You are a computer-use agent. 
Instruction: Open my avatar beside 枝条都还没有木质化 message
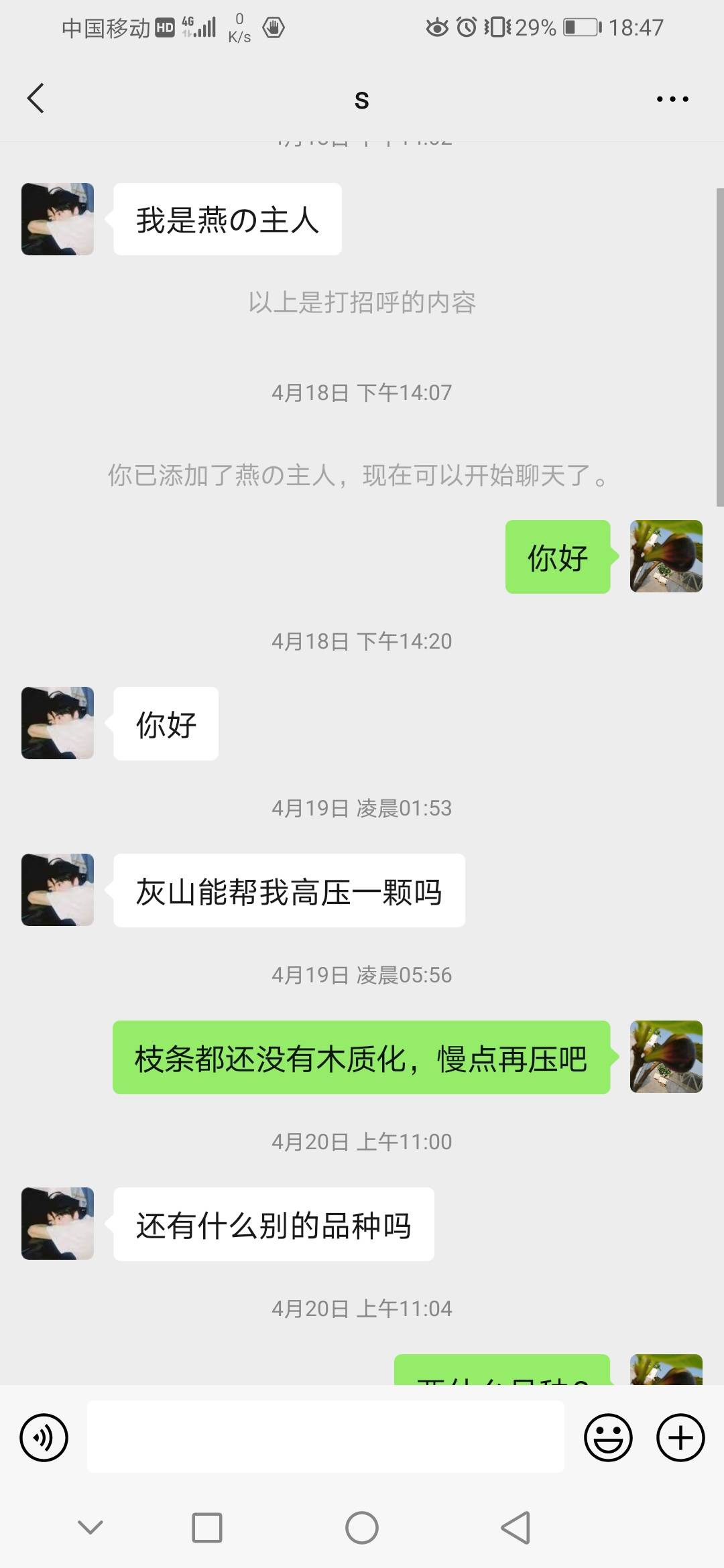[x=666, y=1057]
